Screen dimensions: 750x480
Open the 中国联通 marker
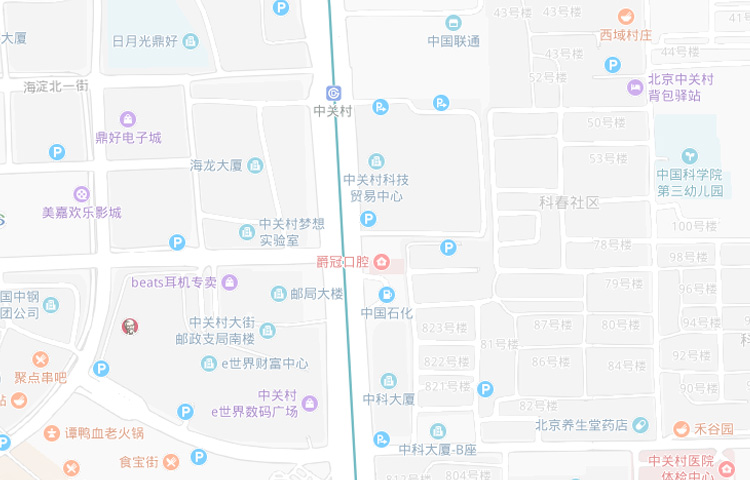pos(453,23)
